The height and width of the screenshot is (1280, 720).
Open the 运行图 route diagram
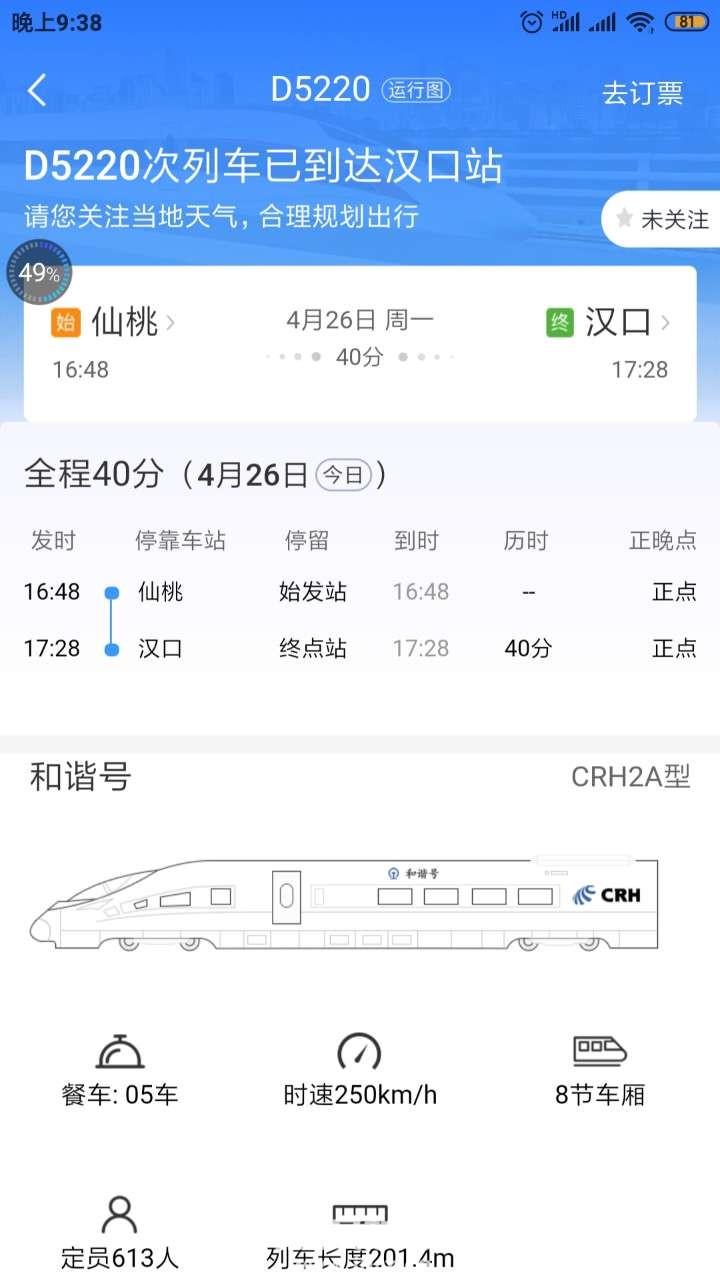pos(416,90)
